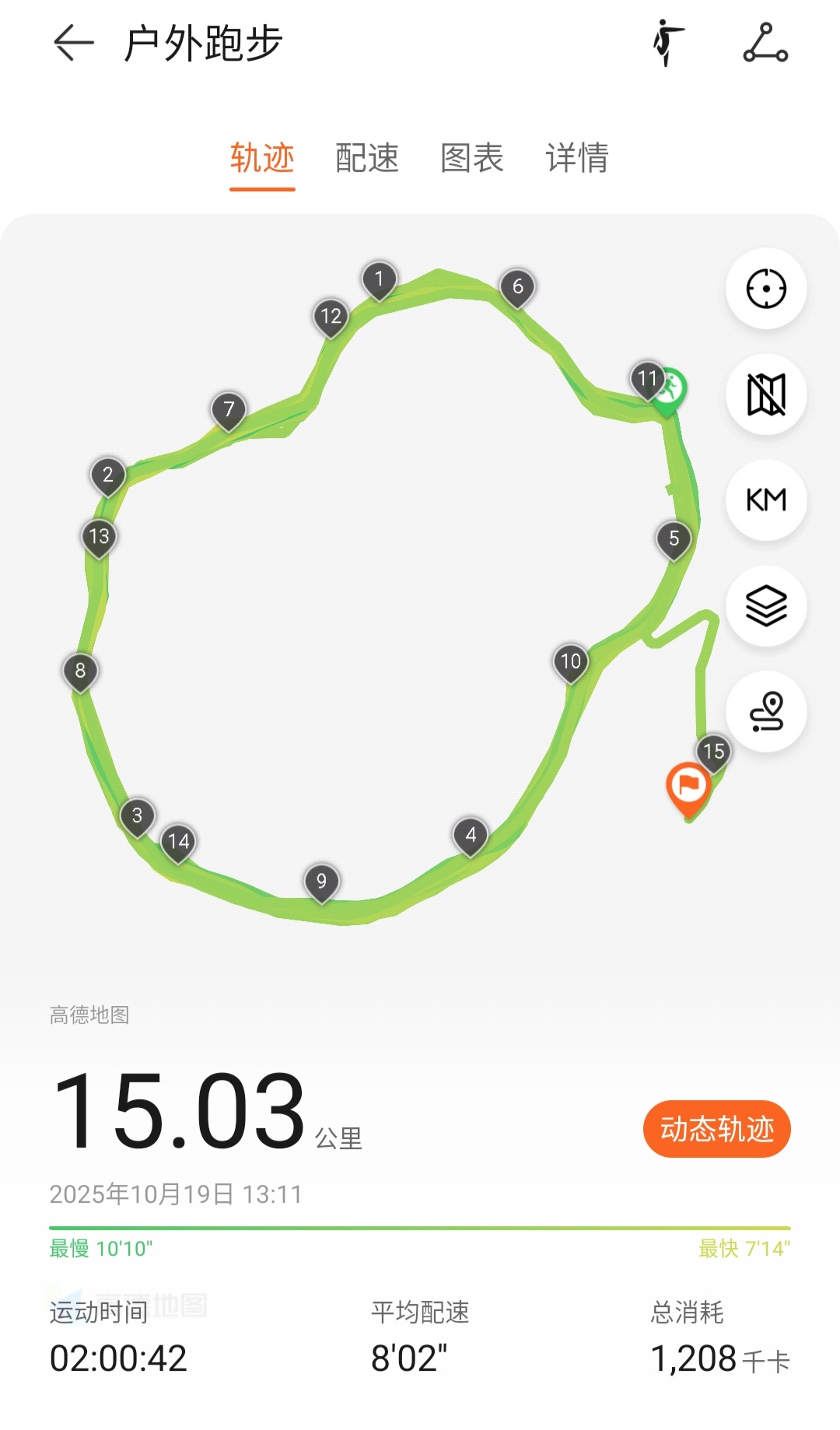Go back from 户外跑步 screen
The image size is (840, 1430).
(73, 43)
